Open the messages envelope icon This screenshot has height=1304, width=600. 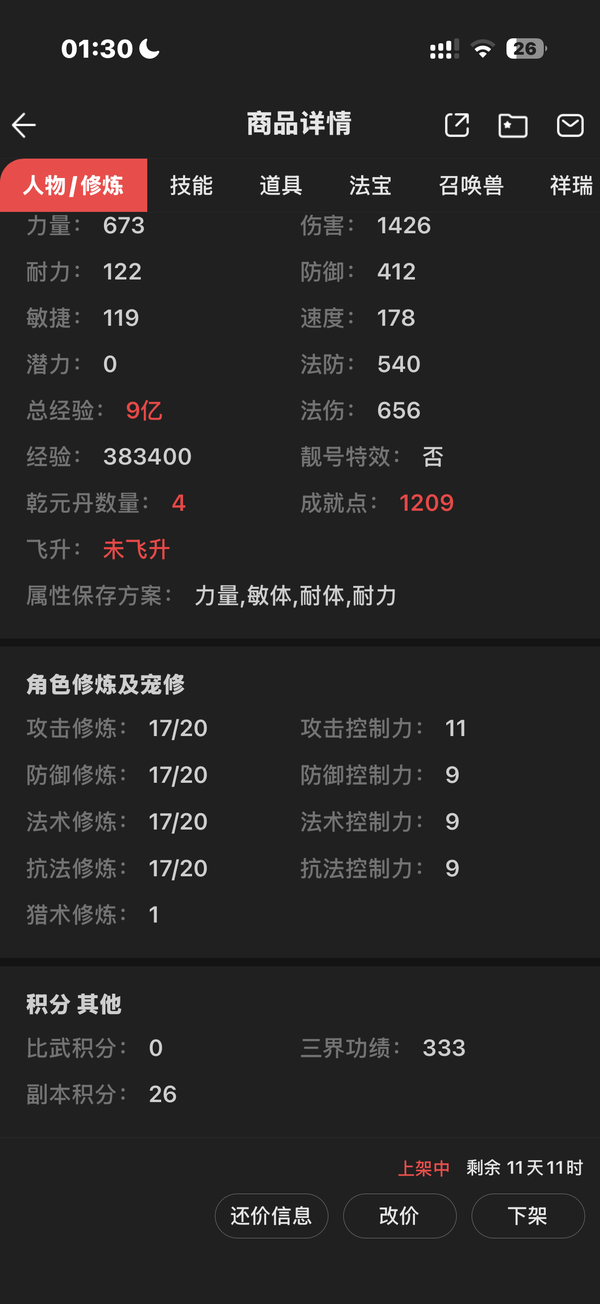coord(570,125)
